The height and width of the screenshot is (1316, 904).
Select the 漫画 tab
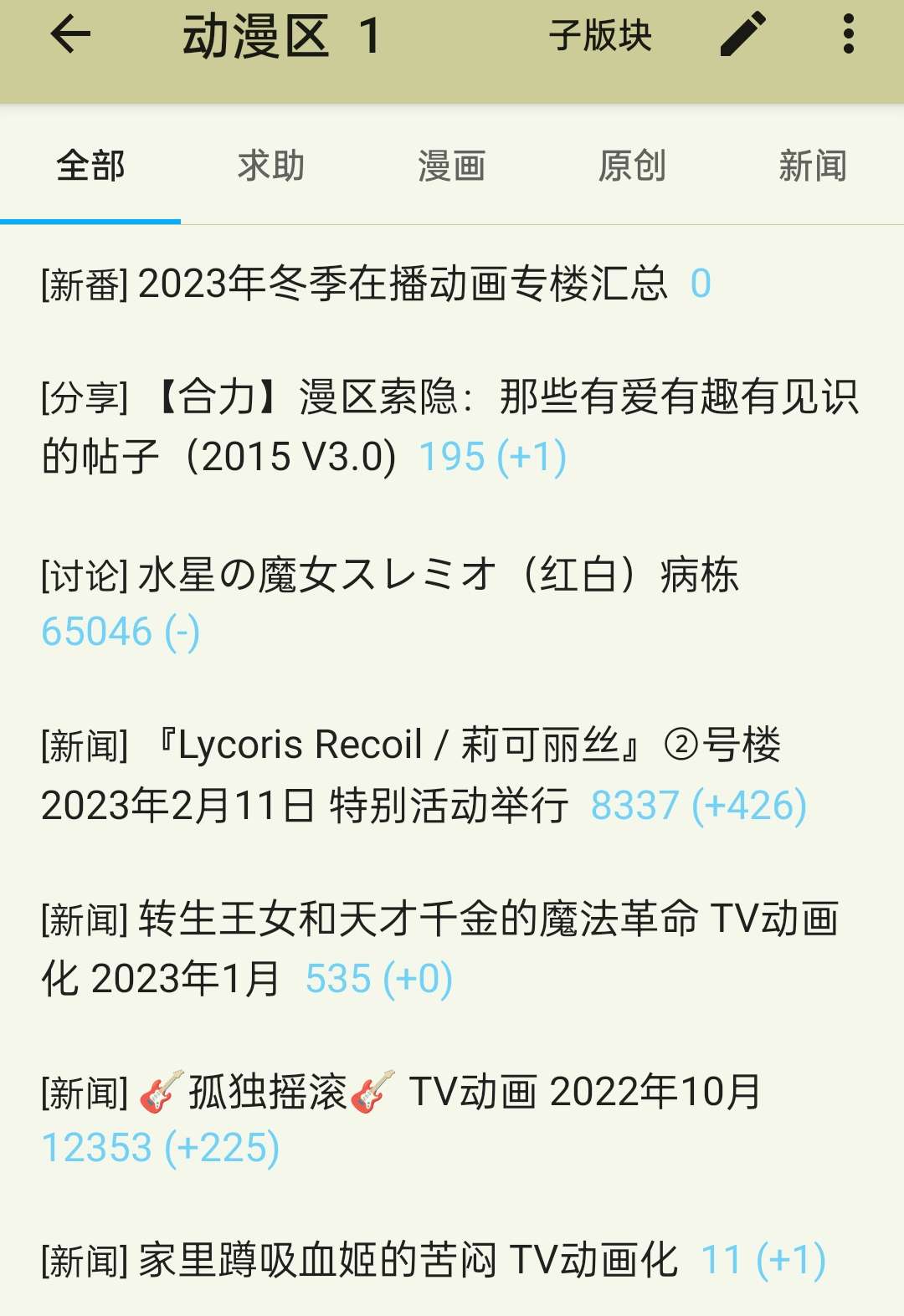451,166
